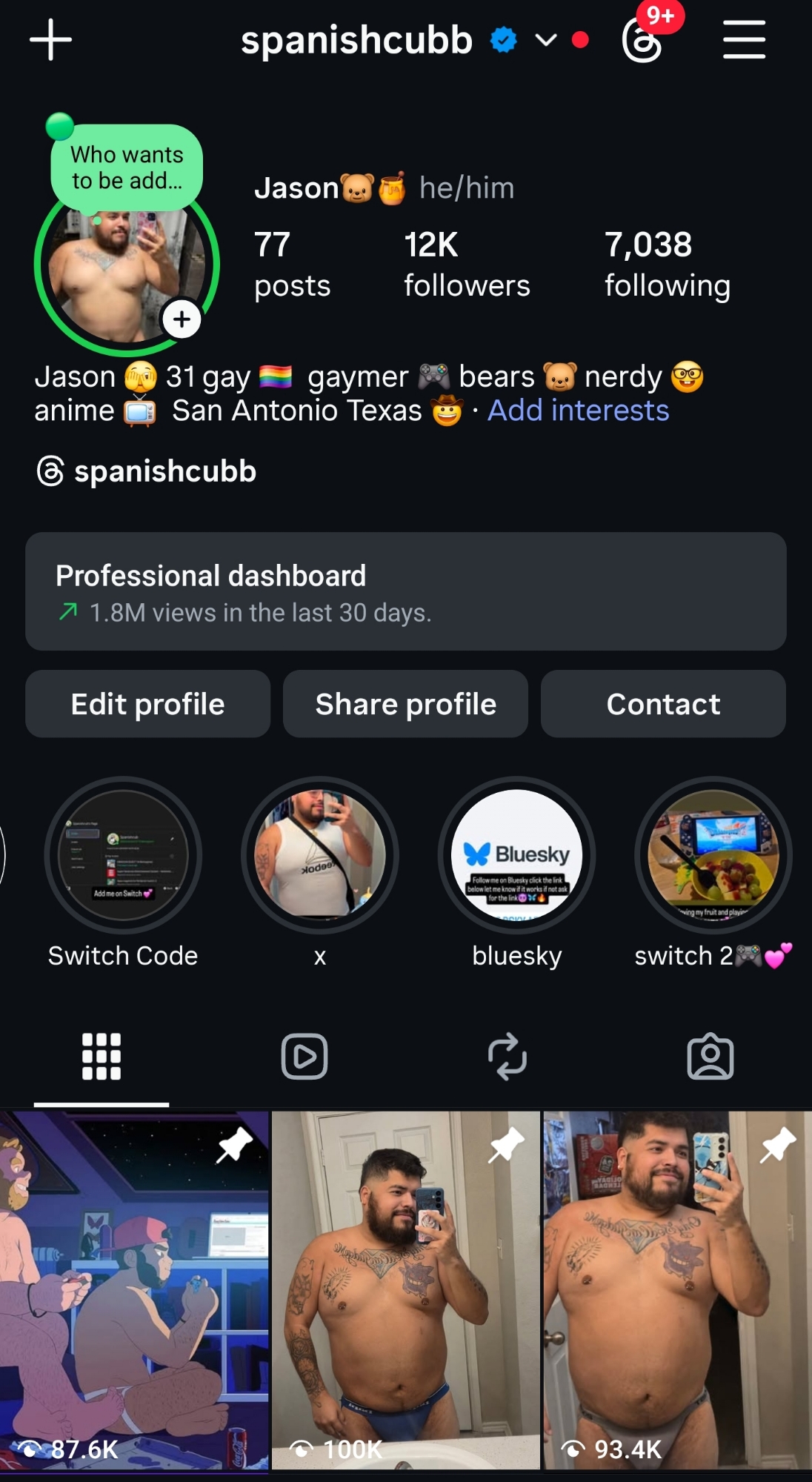The width and height of the screenshot is (812, 1482).
Task: Create a new post with the plus icon
Action: tap(50, 40)
